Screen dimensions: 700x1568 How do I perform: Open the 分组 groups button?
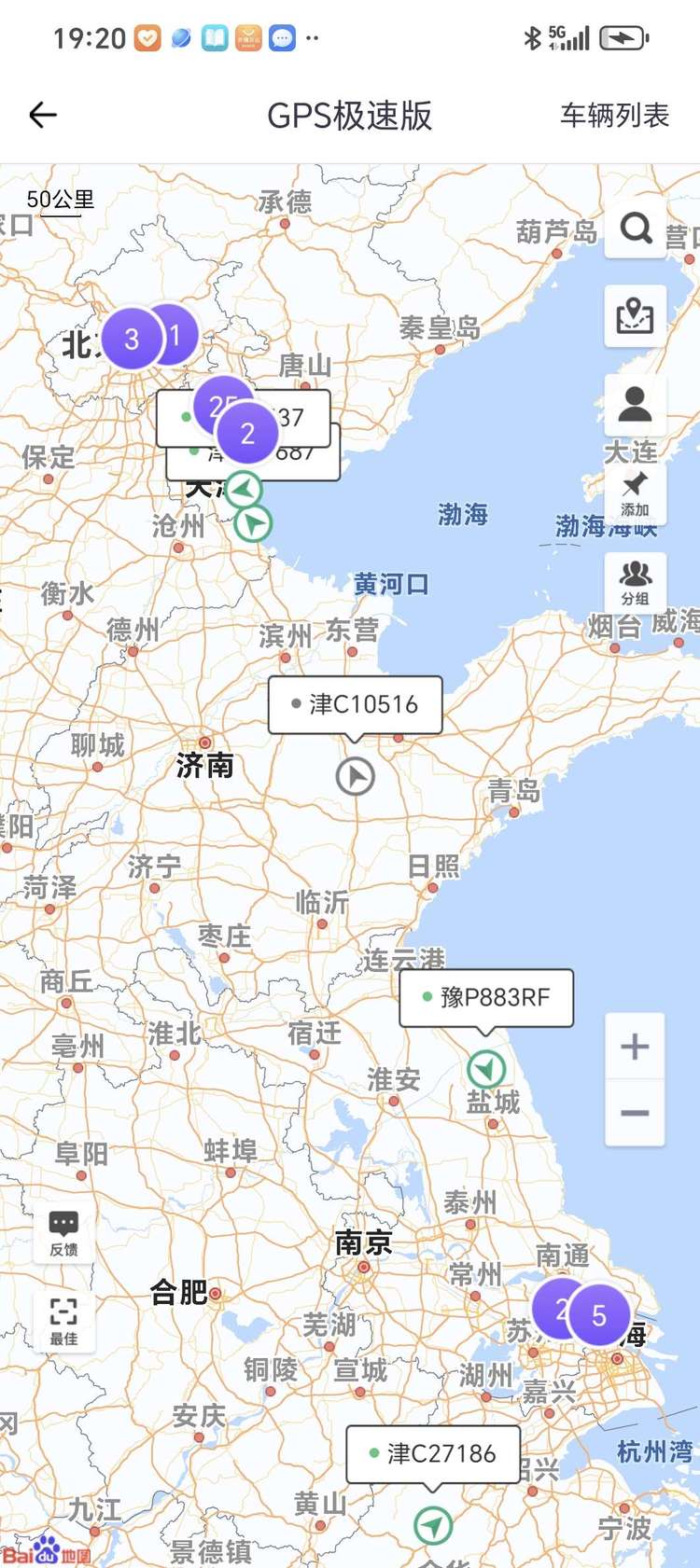click(x=636, y=583)
